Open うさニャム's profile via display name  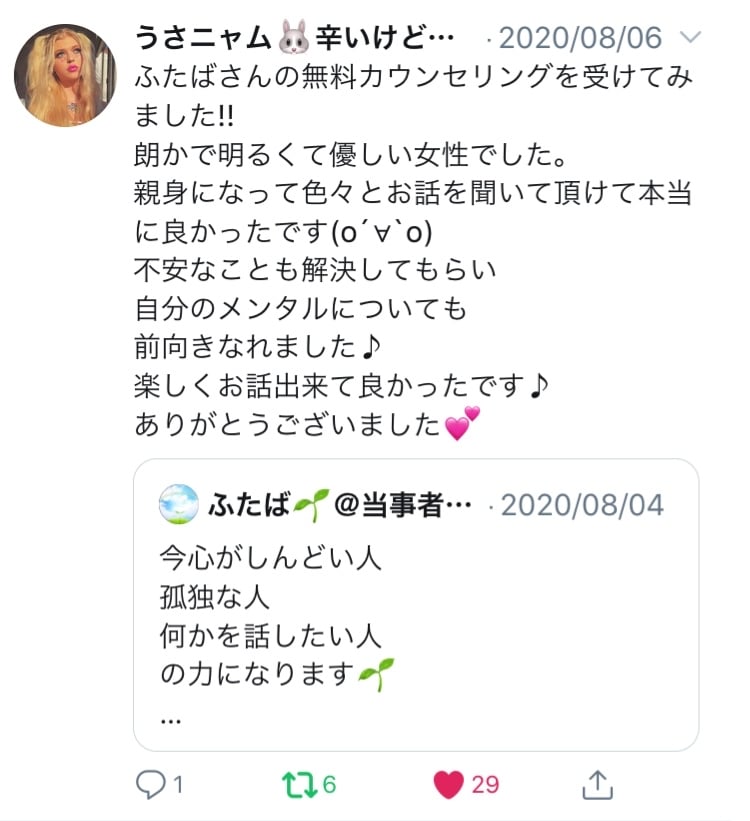coord(205,38)
